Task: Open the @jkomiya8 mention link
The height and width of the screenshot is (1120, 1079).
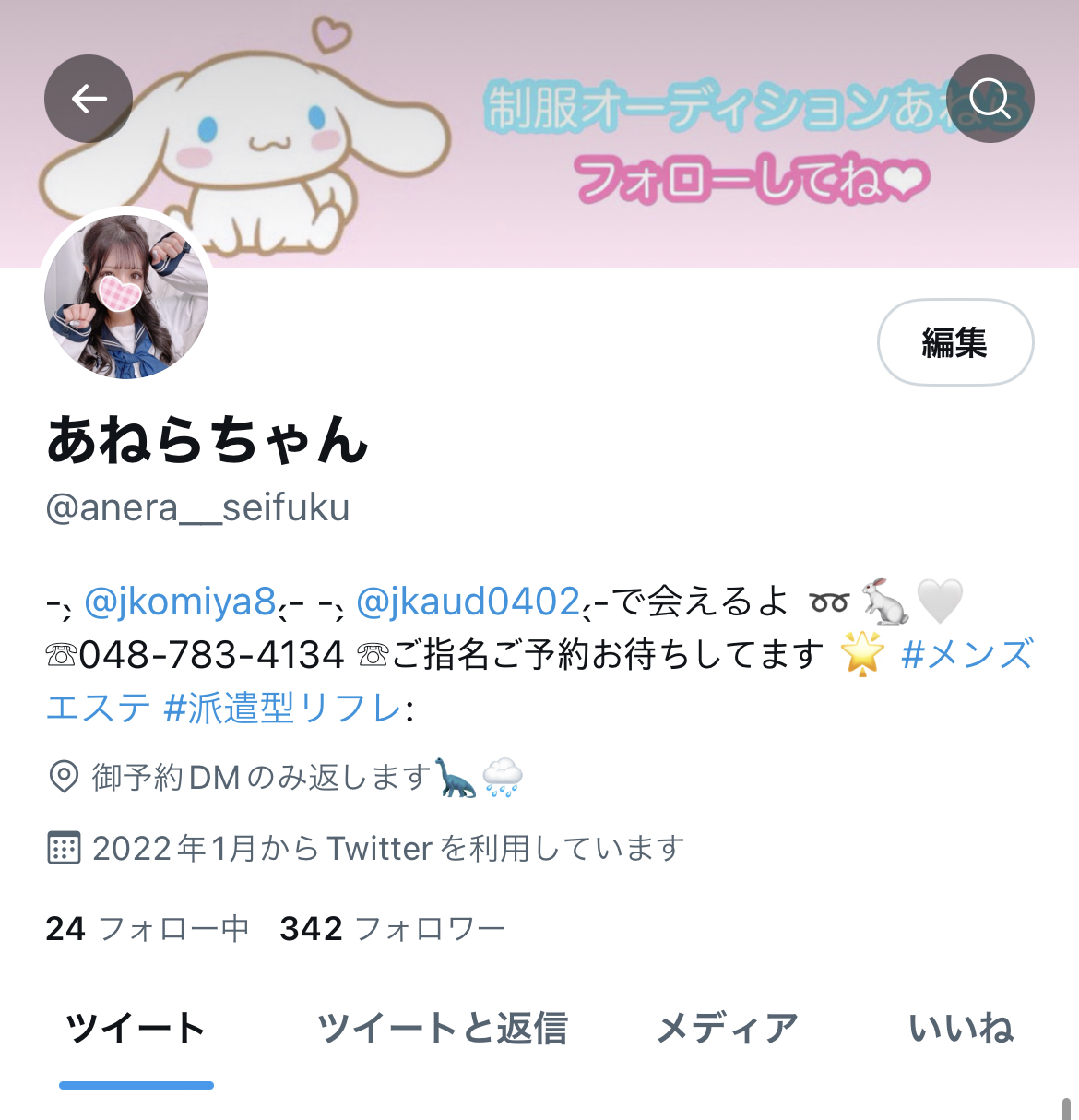Action: click(180, 602)
